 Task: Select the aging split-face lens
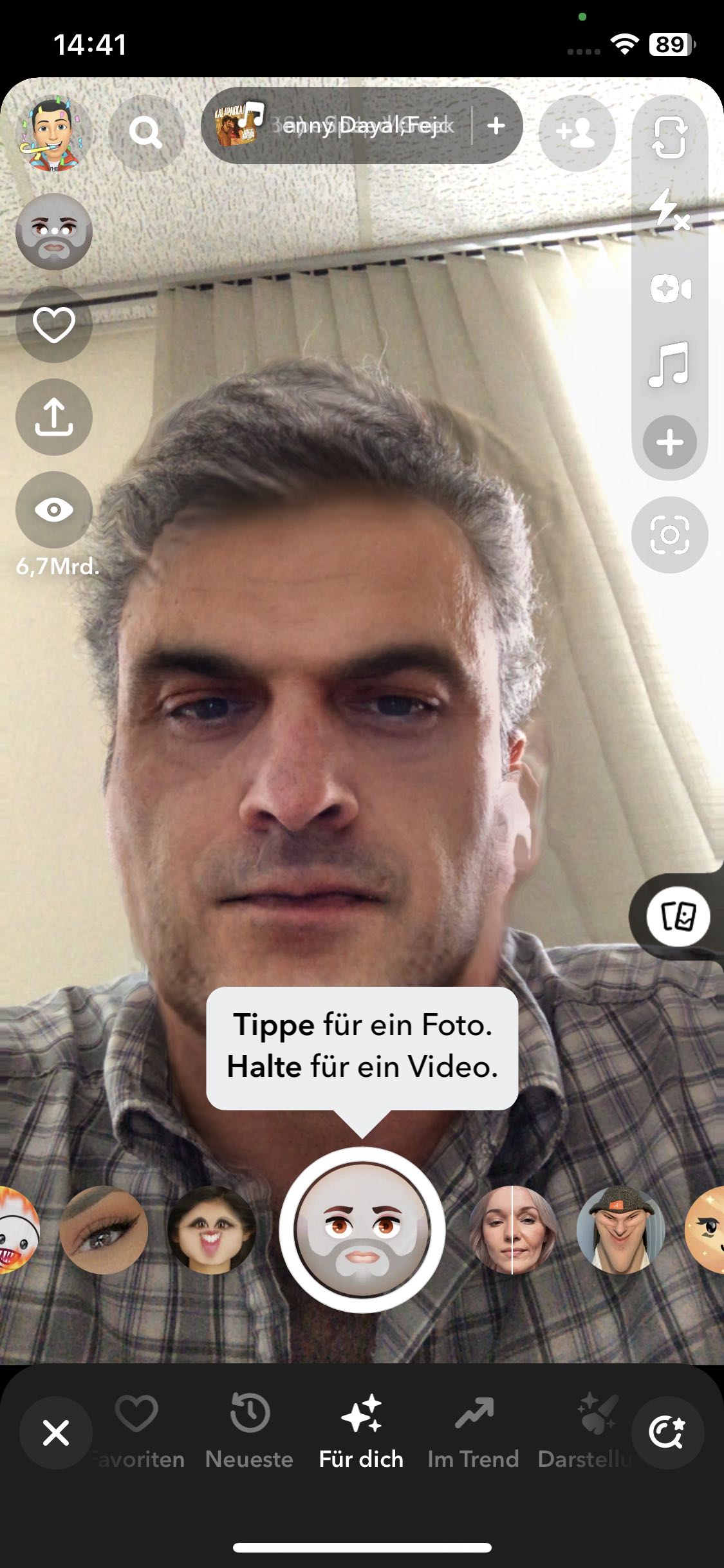(513, 1230)
